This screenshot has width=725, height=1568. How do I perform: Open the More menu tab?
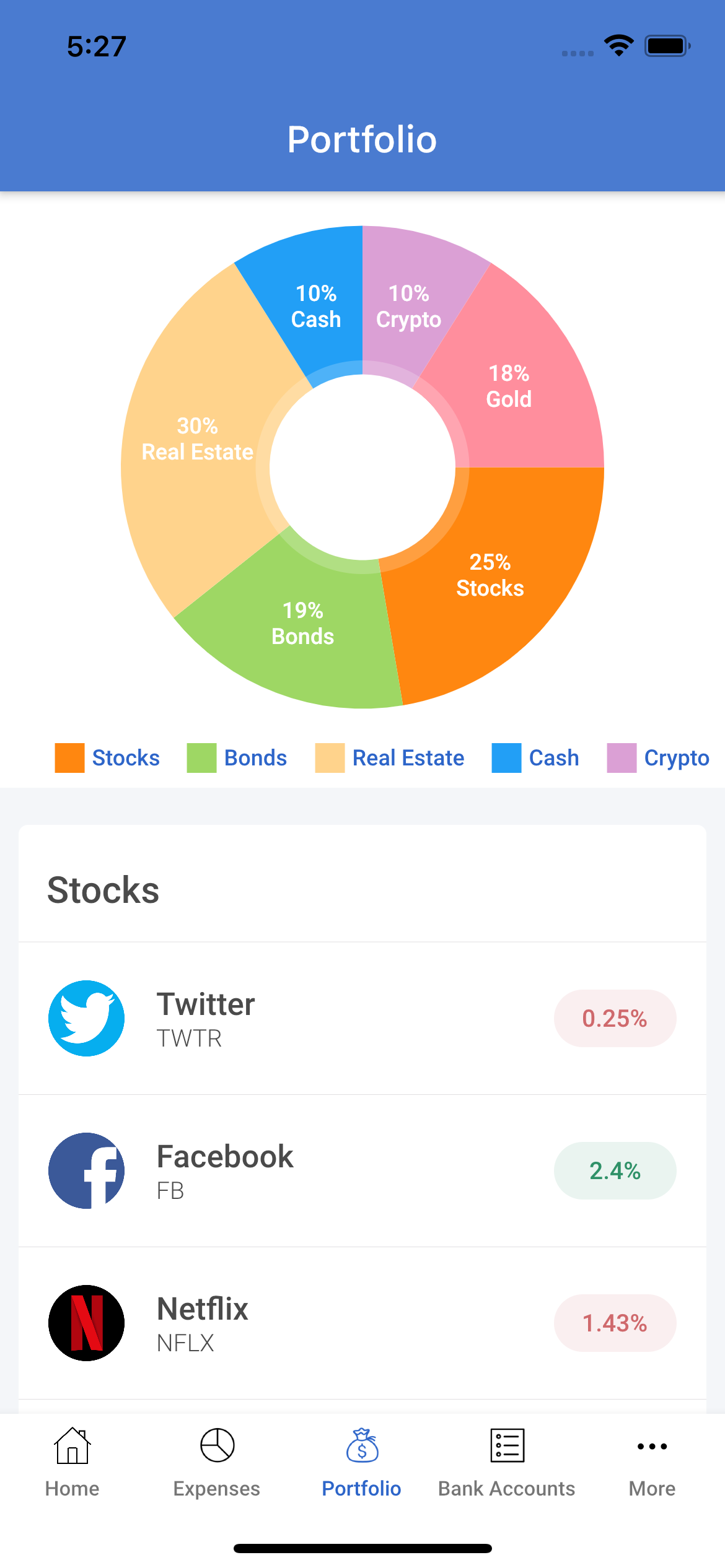652,1461
